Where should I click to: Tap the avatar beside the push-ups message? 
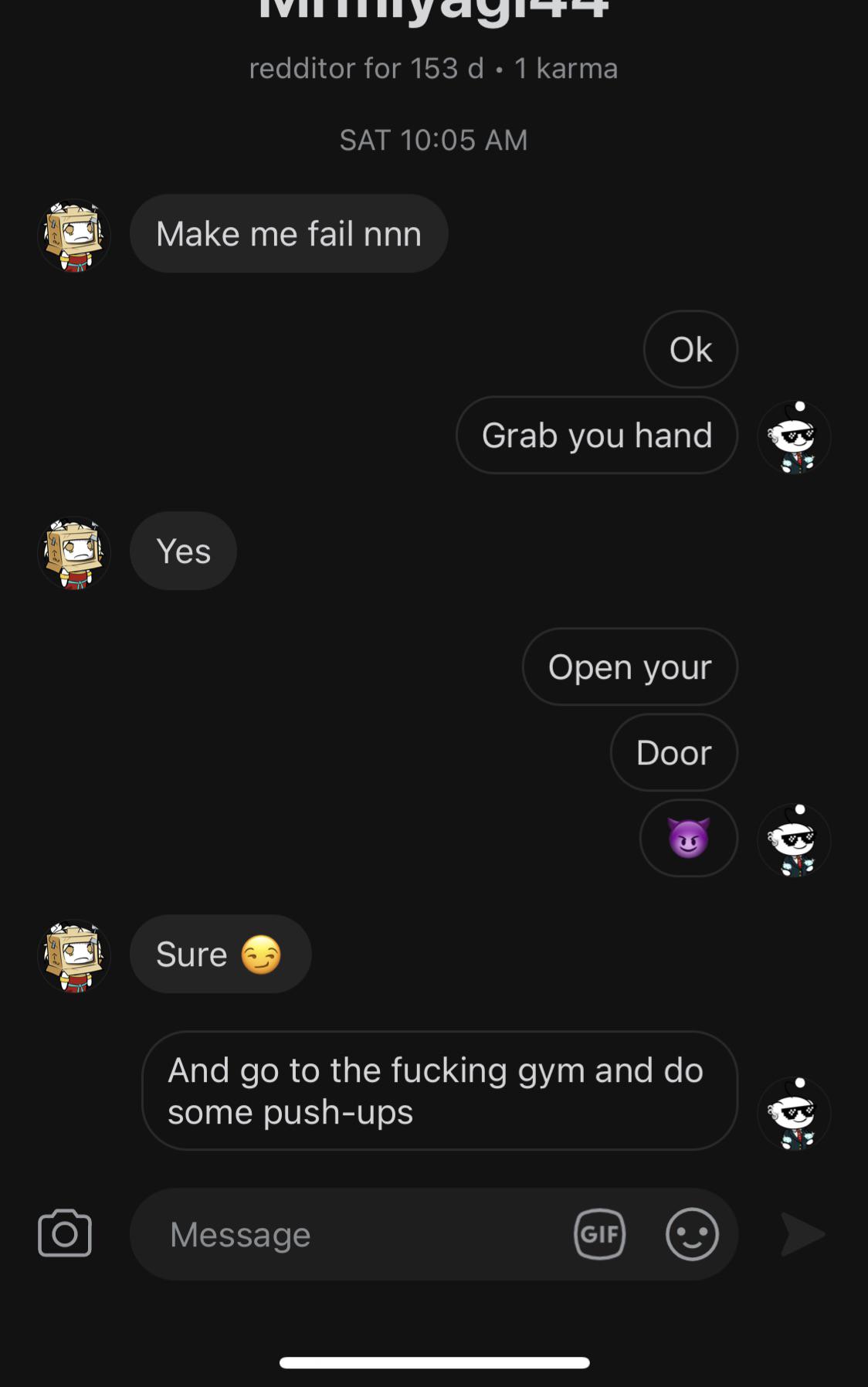pyautogui.click(x=795, y=1113)
